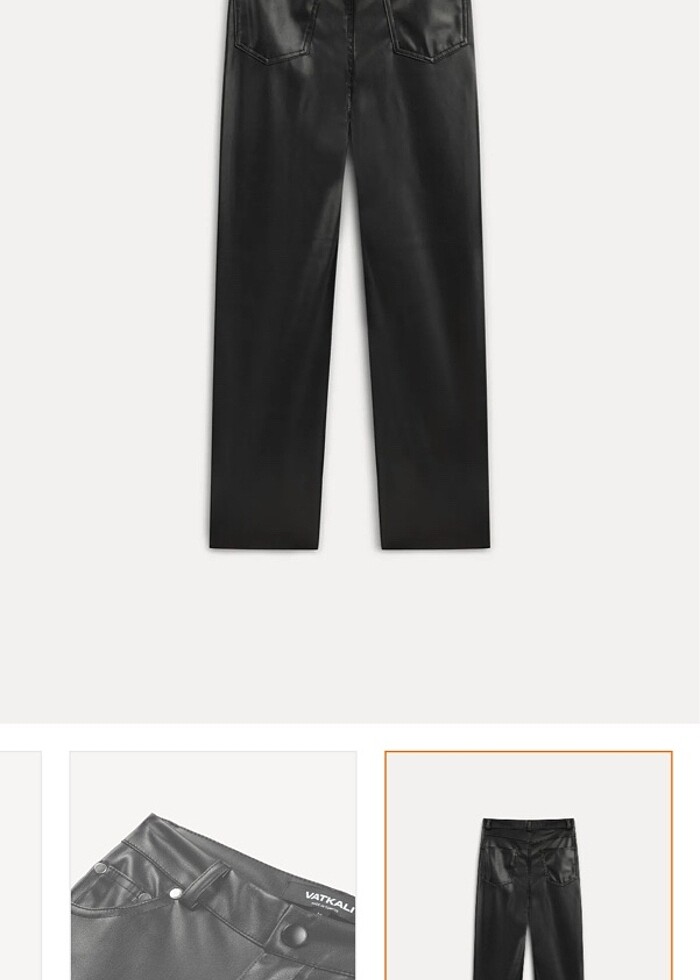This screenshot has width=700, height=980.
Task: Open the waistband close-up thumbnail
Action: pyautogui.click(x=213, y=865)
